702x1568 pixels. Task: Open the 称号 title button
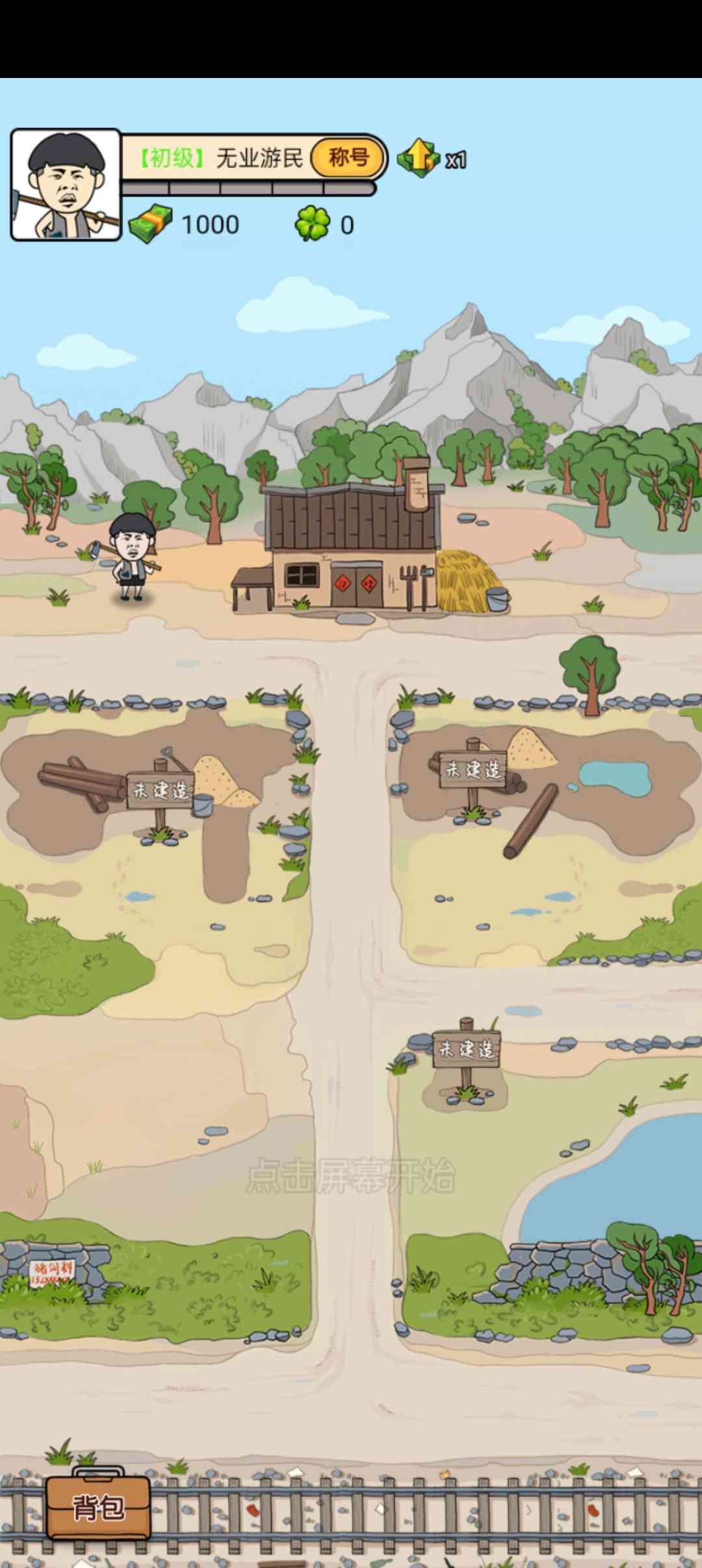[348, 157]
